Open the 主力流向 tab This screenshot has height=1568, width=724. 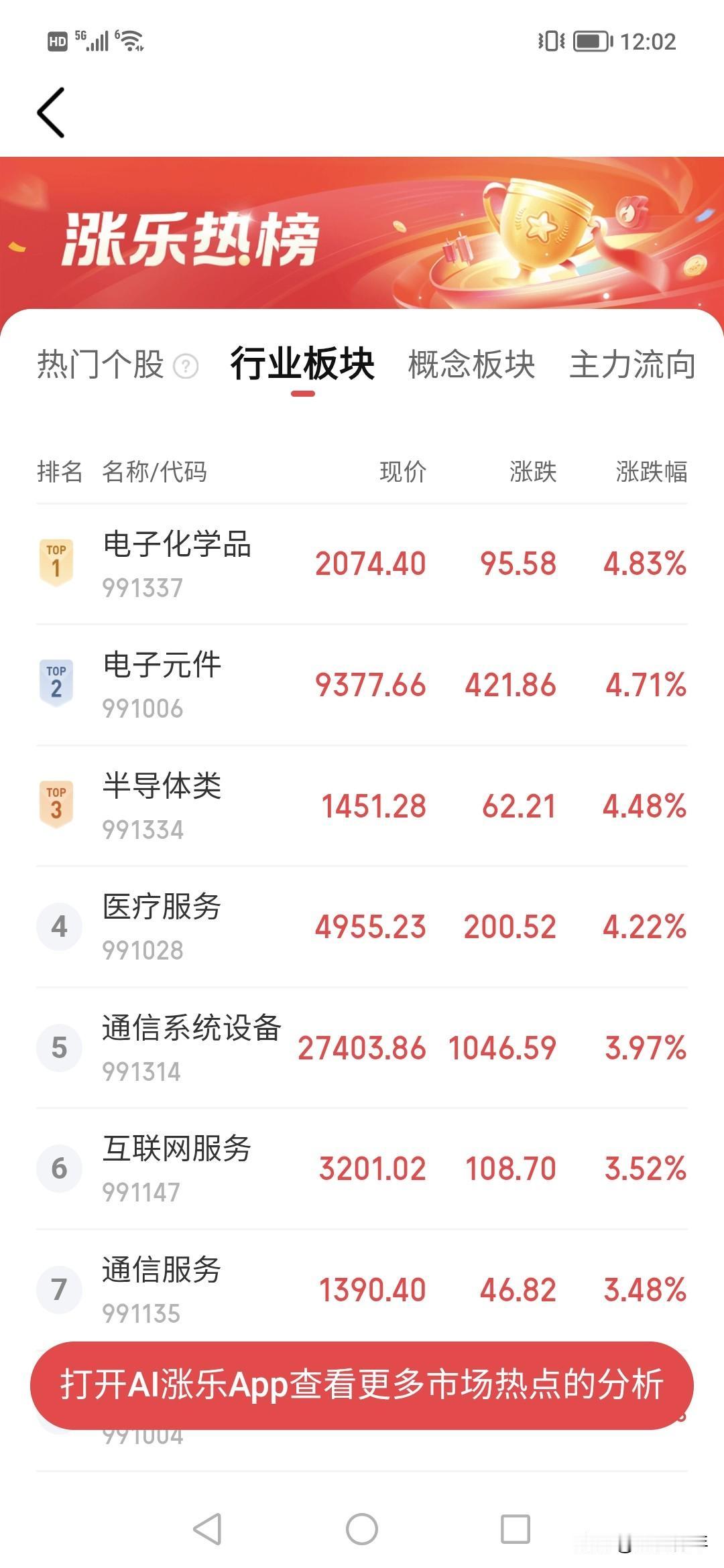[632, 365]
